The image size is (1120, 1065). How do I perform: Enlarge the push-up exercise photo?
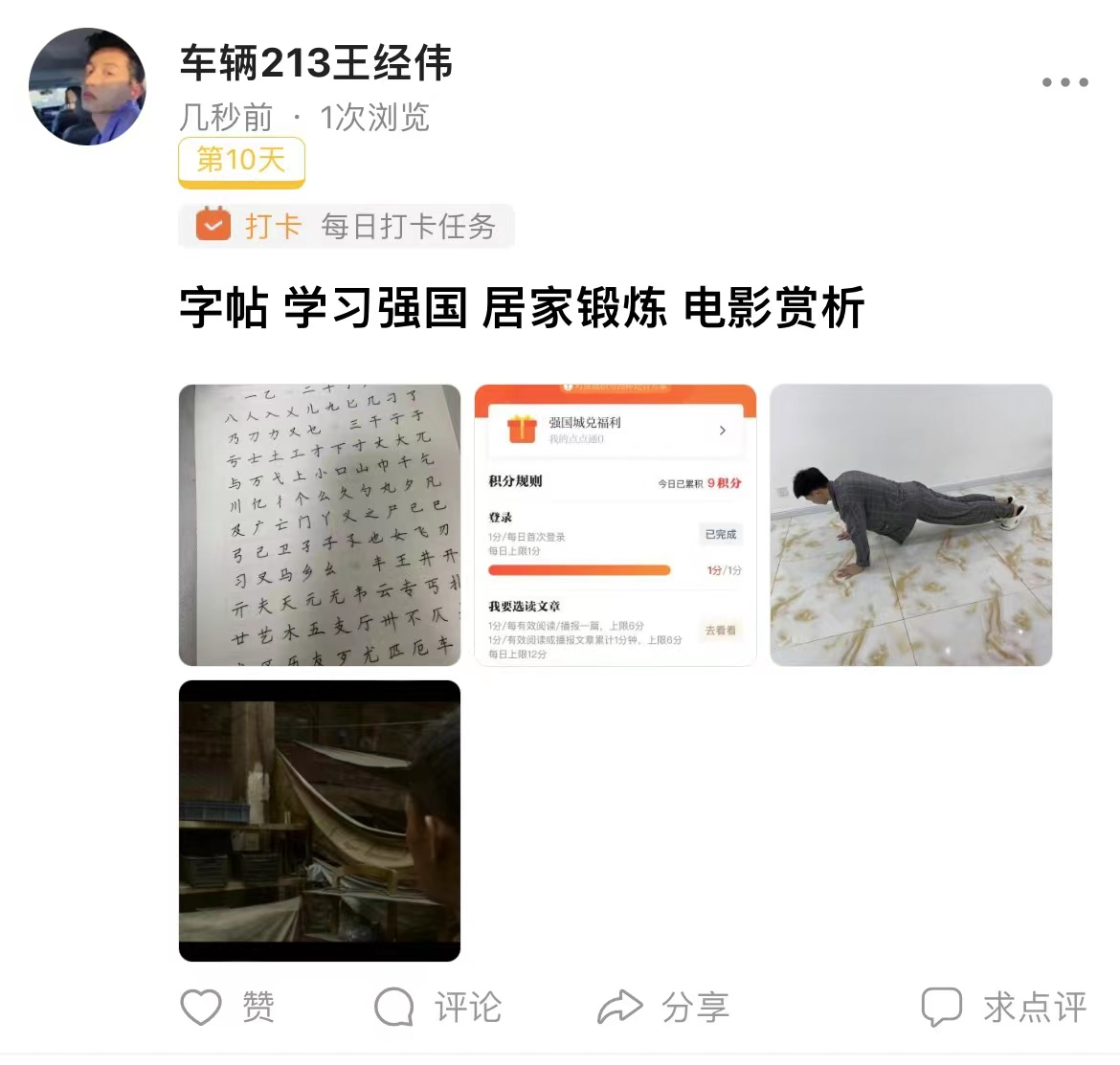[910, 525]
